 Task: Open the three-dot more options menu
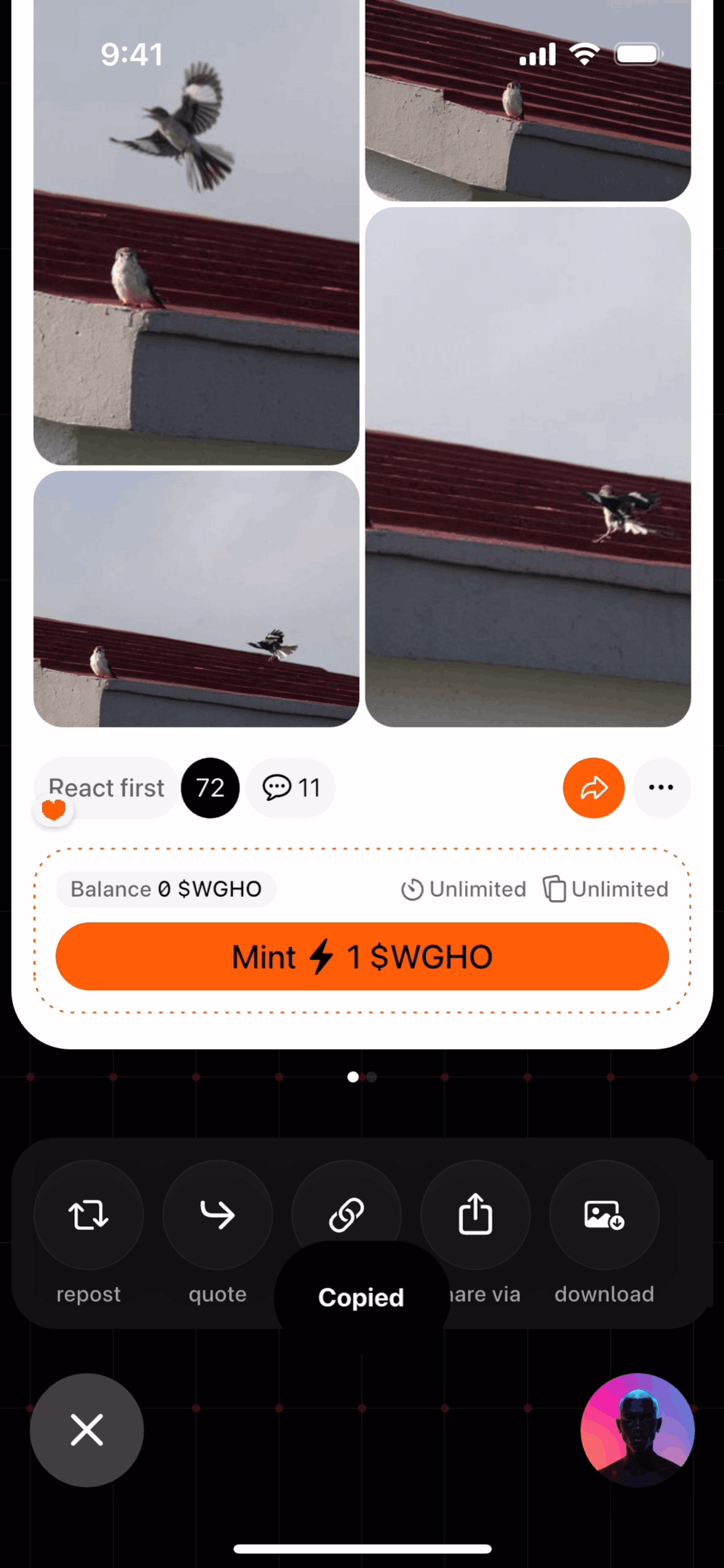pyautogui.click(x=661, y=788)
